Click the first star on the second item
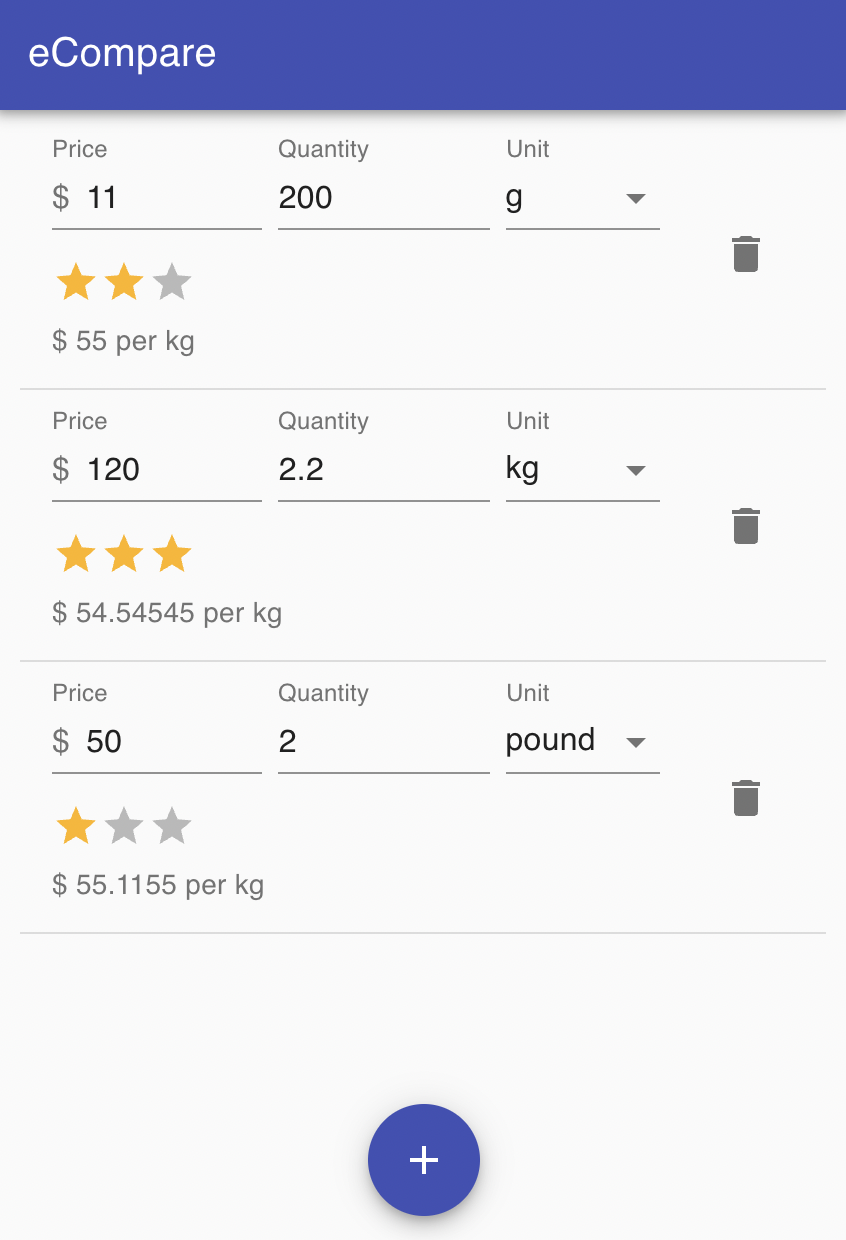This screenshot has height=1240, width=846. [x=76, y=553]
